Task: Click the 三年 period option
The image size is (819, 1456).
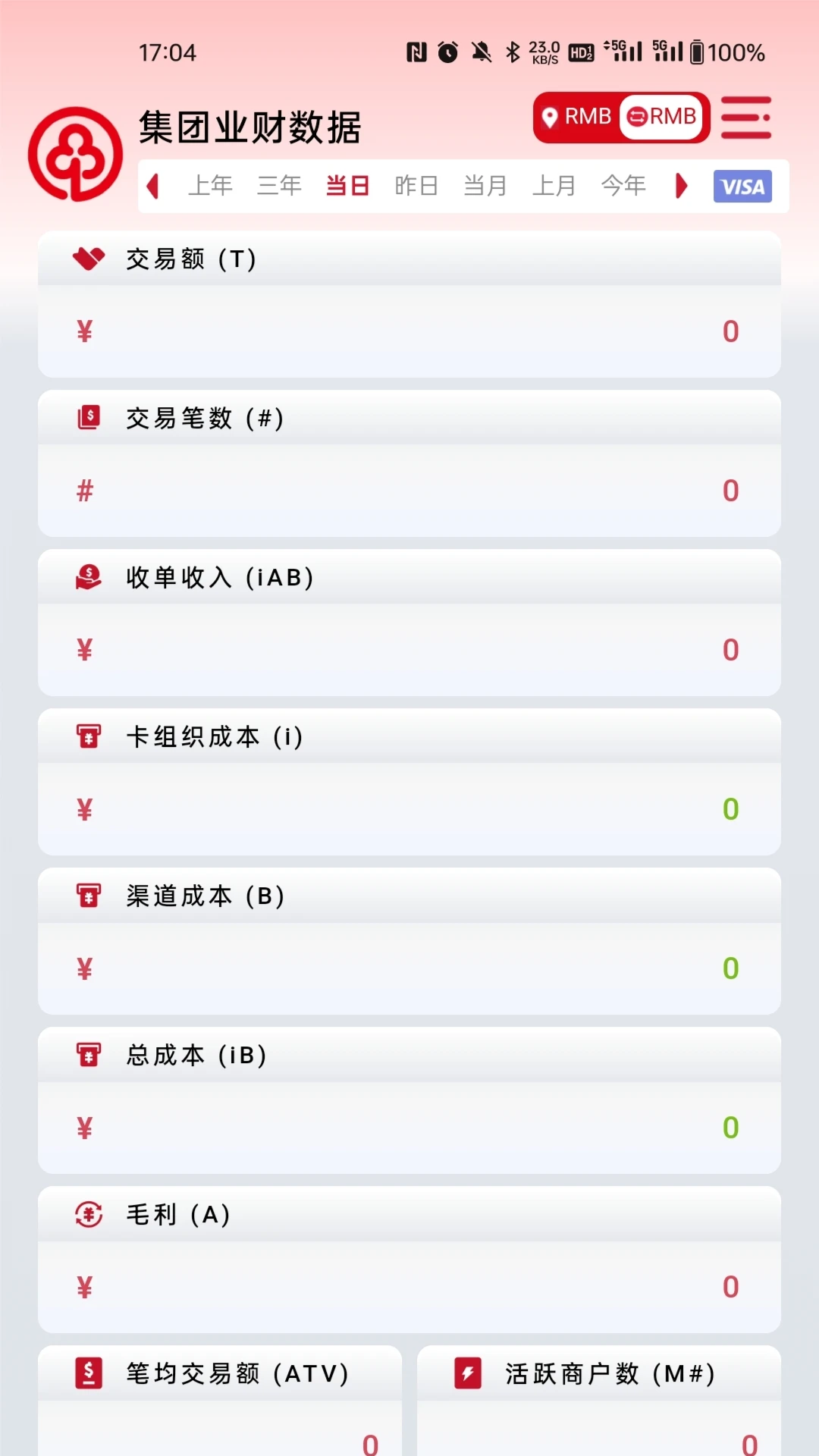Action: pos(279,186)
